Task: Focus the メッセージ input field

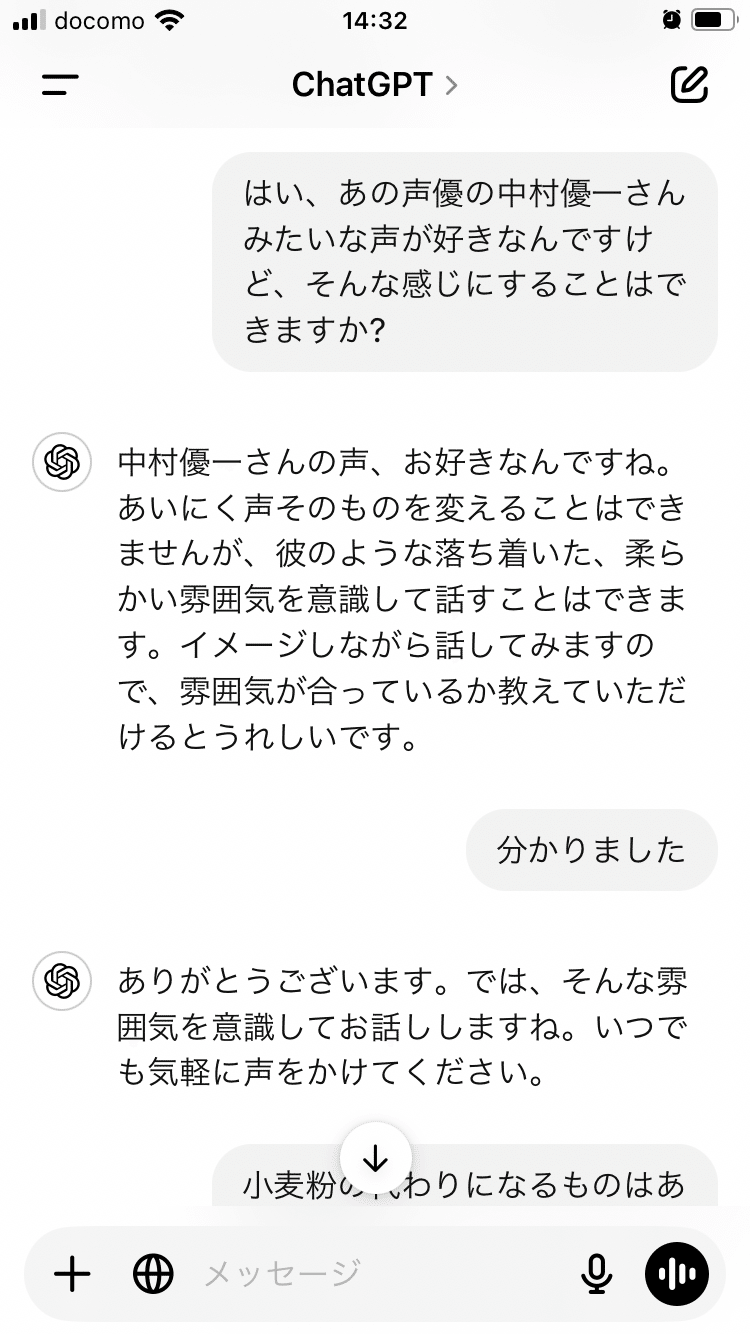Action: [300, 1275]
